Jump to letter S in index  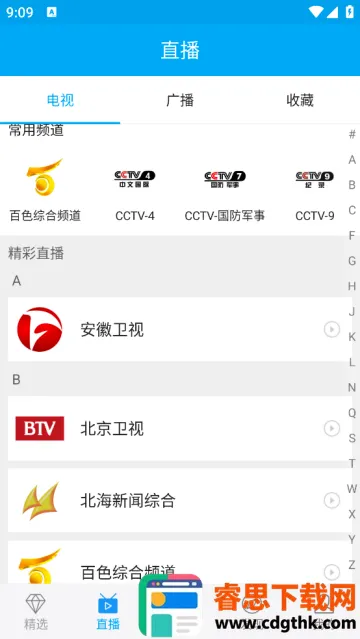(x=352, y=438)
